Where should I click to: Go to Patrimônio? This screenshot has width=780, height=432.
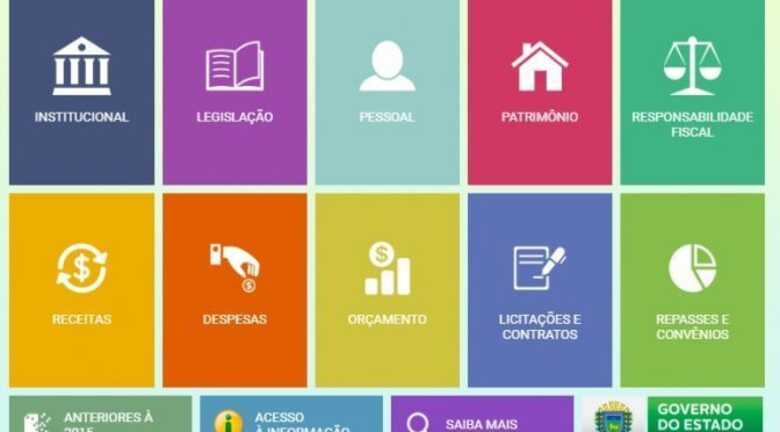tap(540, 90)
